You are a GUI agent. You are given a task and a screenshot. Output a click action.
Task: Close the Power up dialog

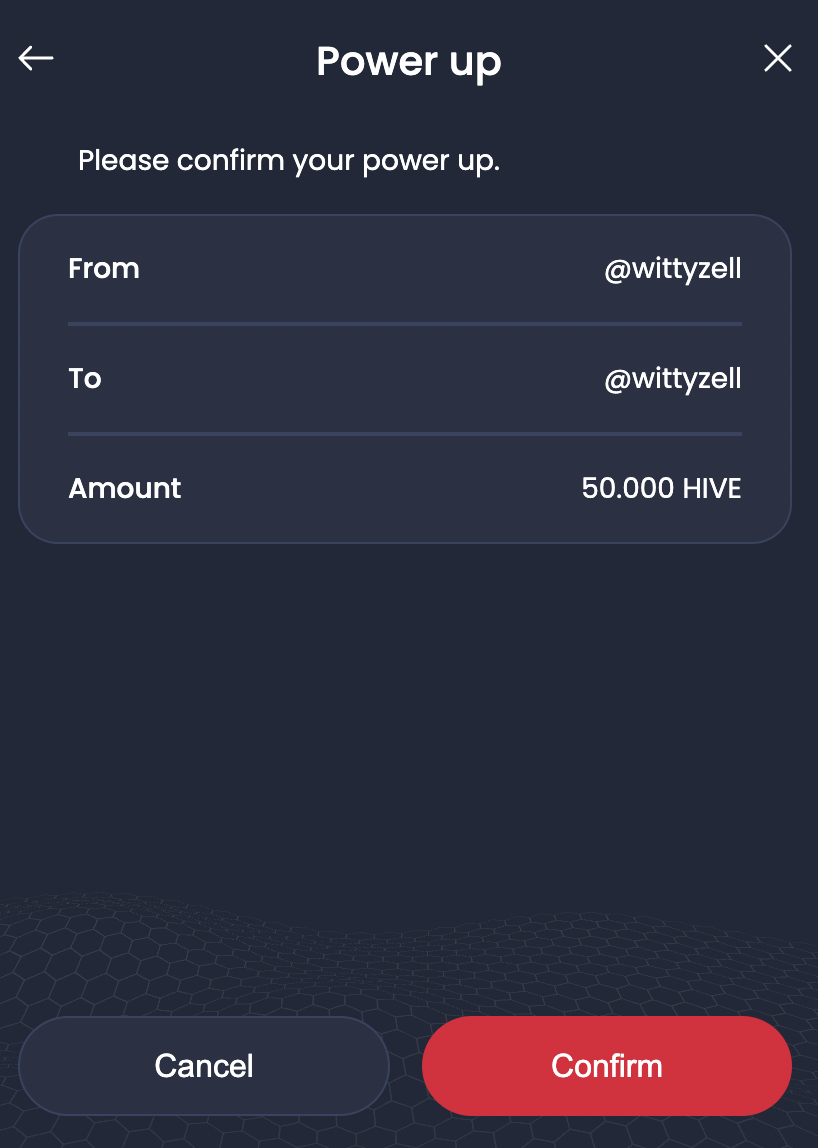click(777, 59)
